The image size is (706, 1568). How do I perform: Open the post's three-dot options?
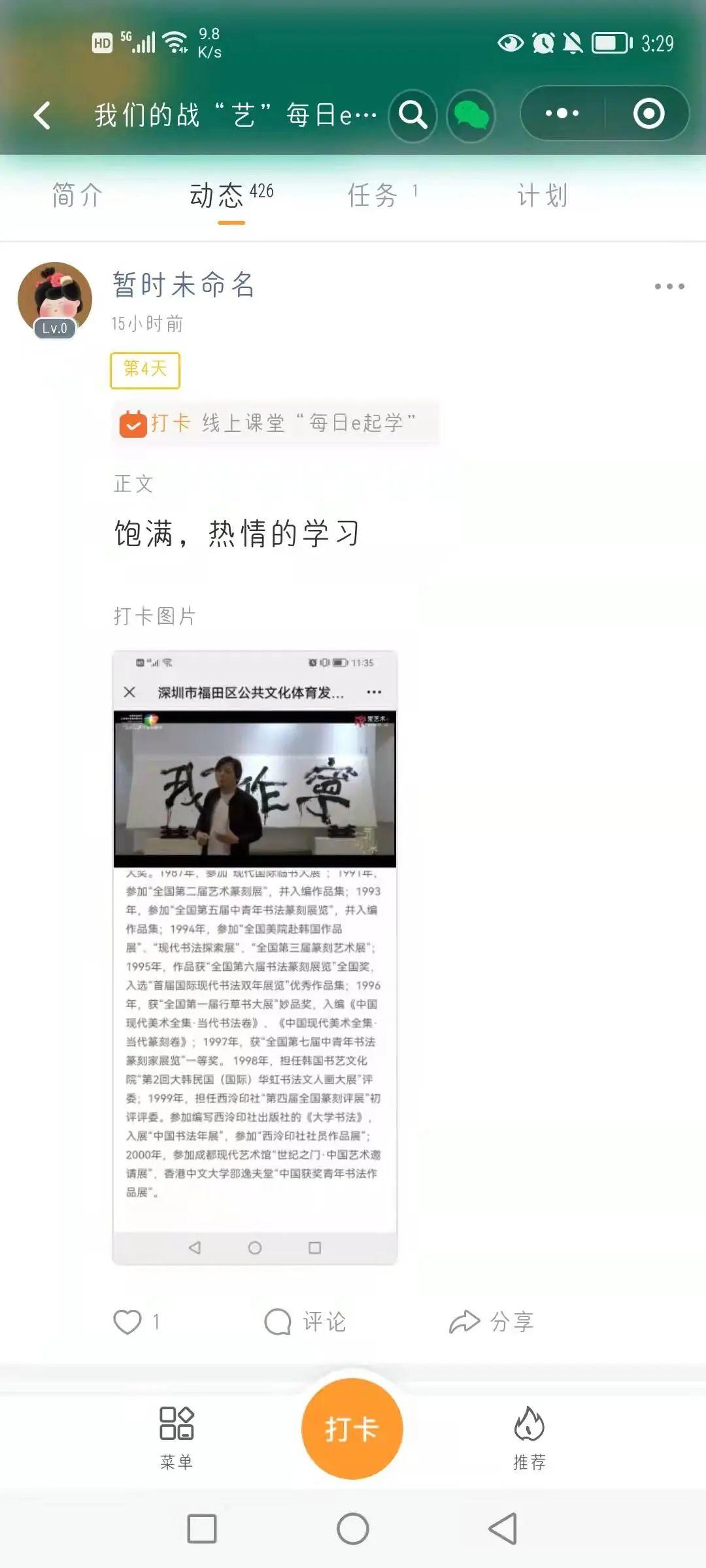[x=669, y=286]
